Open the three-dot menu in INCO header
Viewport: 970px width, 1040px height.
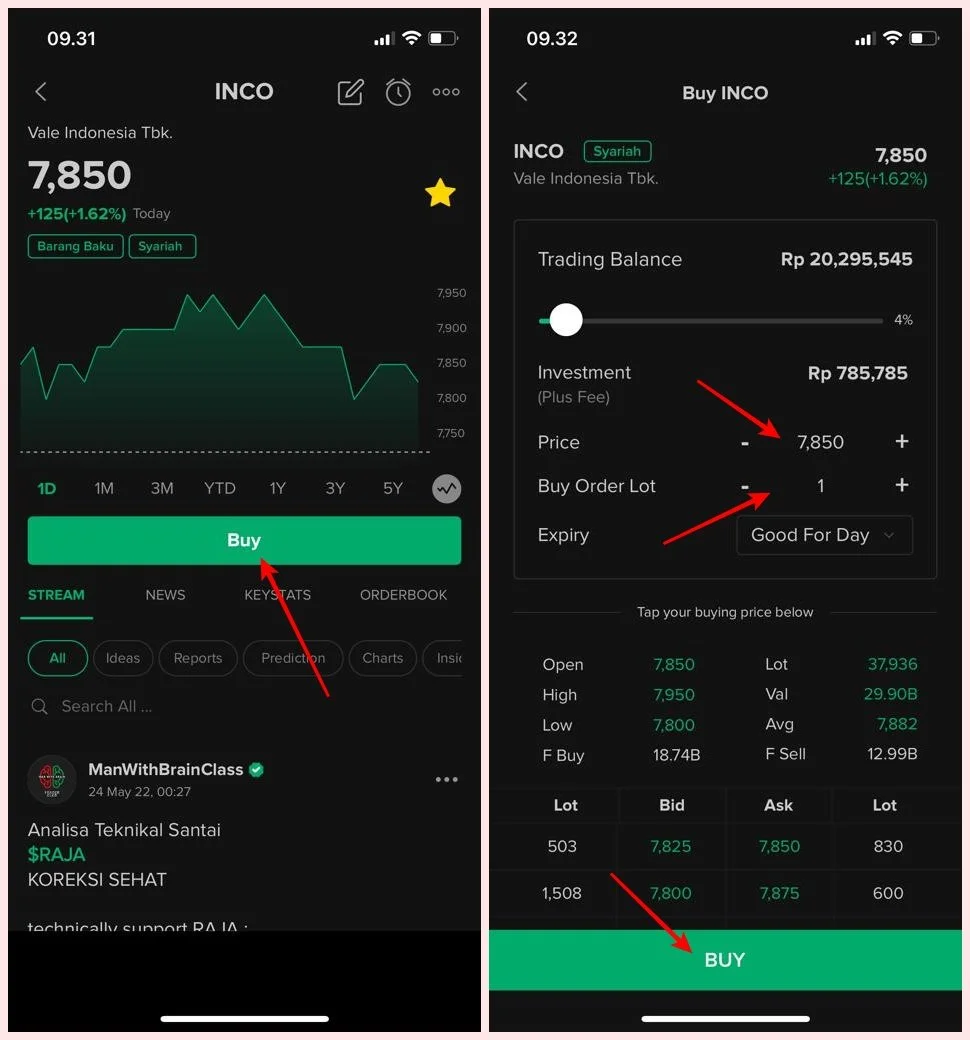[x=446, y=92]
